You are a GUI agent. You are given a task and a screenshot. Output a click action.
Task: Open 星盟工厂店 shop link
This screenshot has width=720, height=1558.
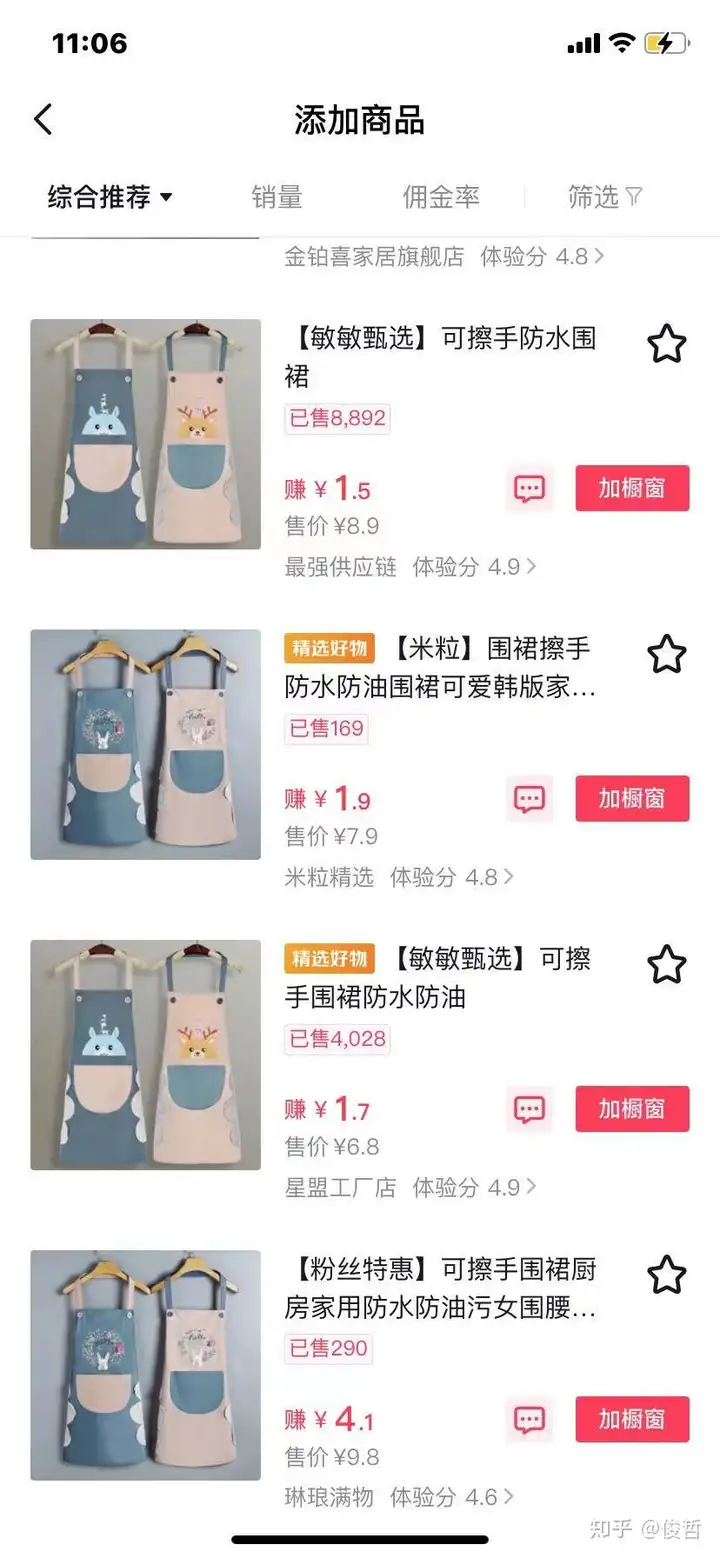(x=411, y=1187)
